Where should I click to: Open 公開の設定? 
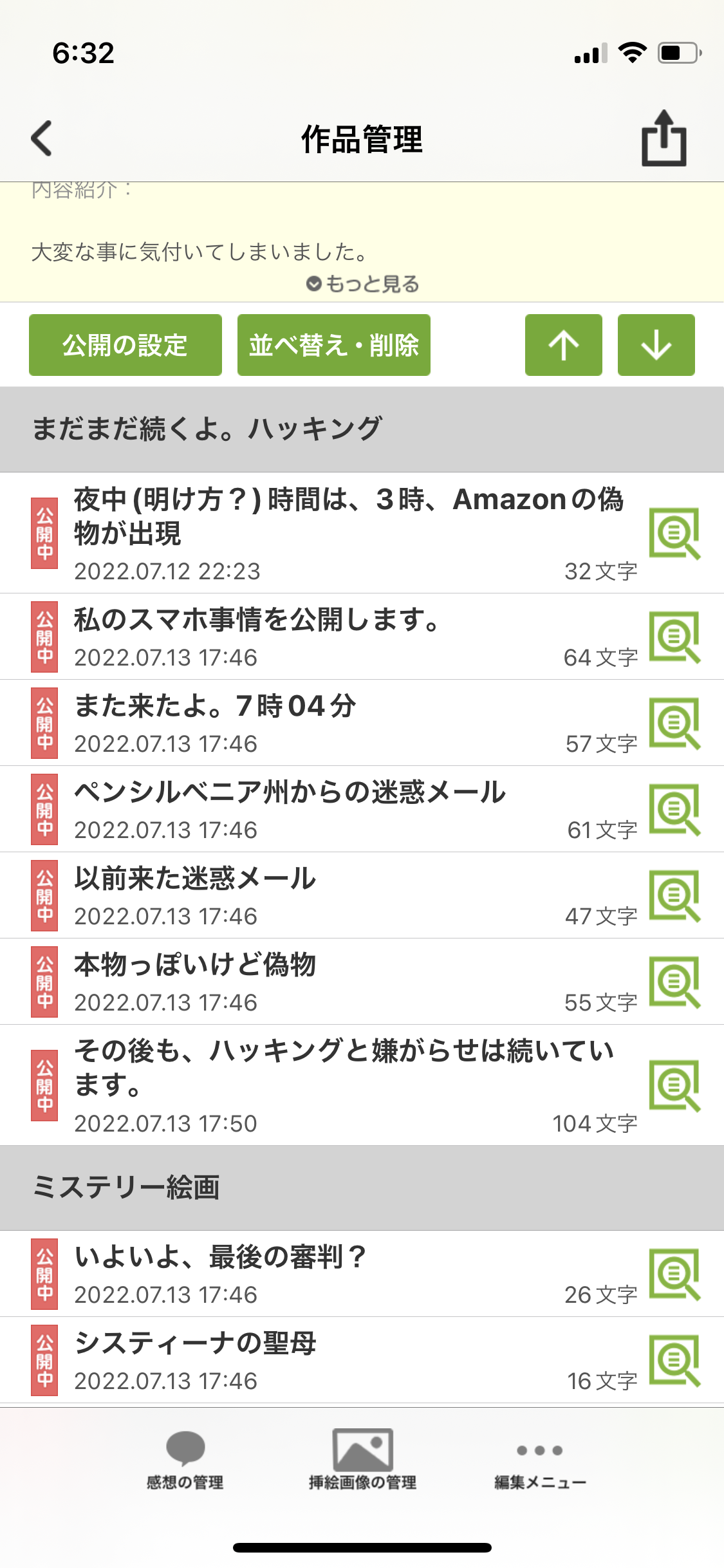(x=125, y=345)
